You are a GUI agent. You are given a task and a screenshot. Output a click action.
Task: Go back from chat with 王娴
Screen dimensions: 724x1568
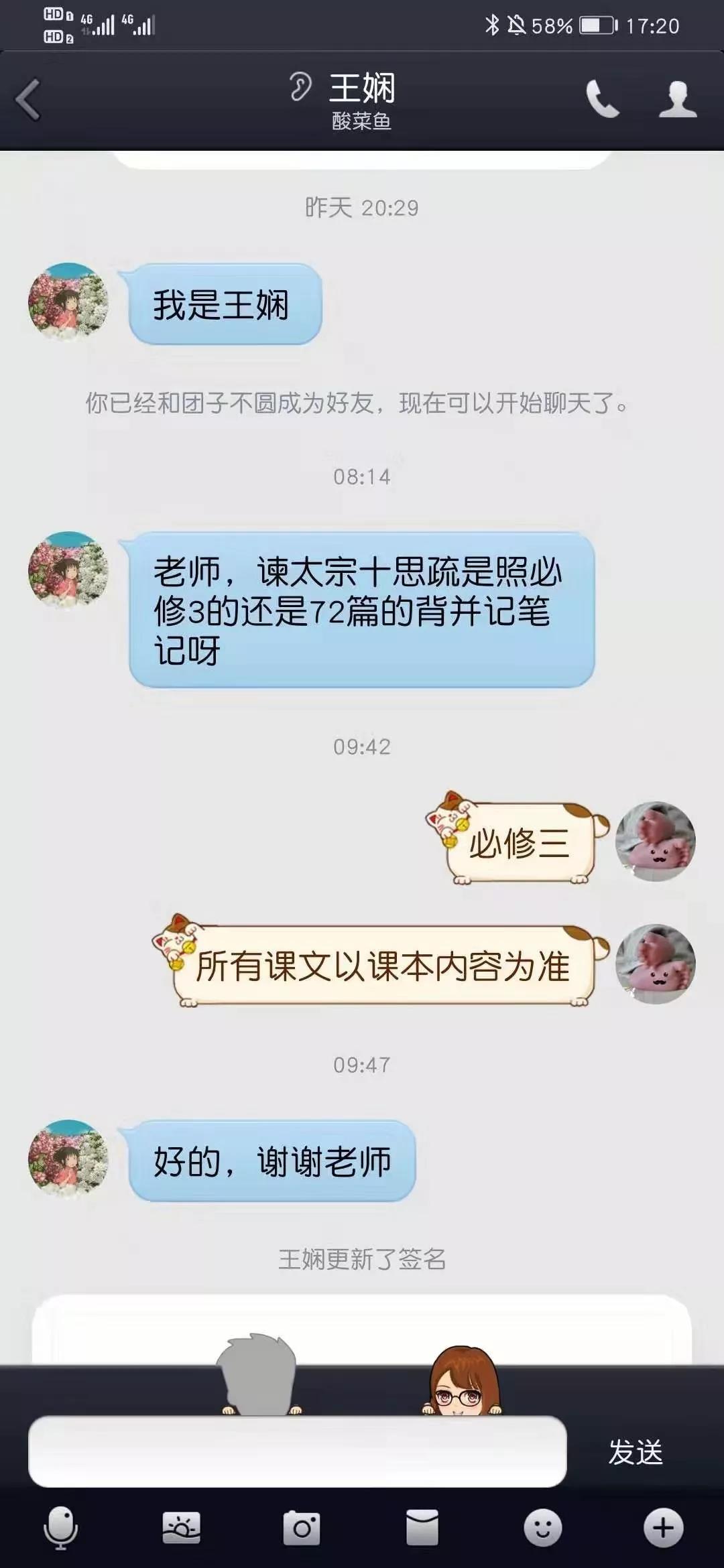(x=28, y=100)
